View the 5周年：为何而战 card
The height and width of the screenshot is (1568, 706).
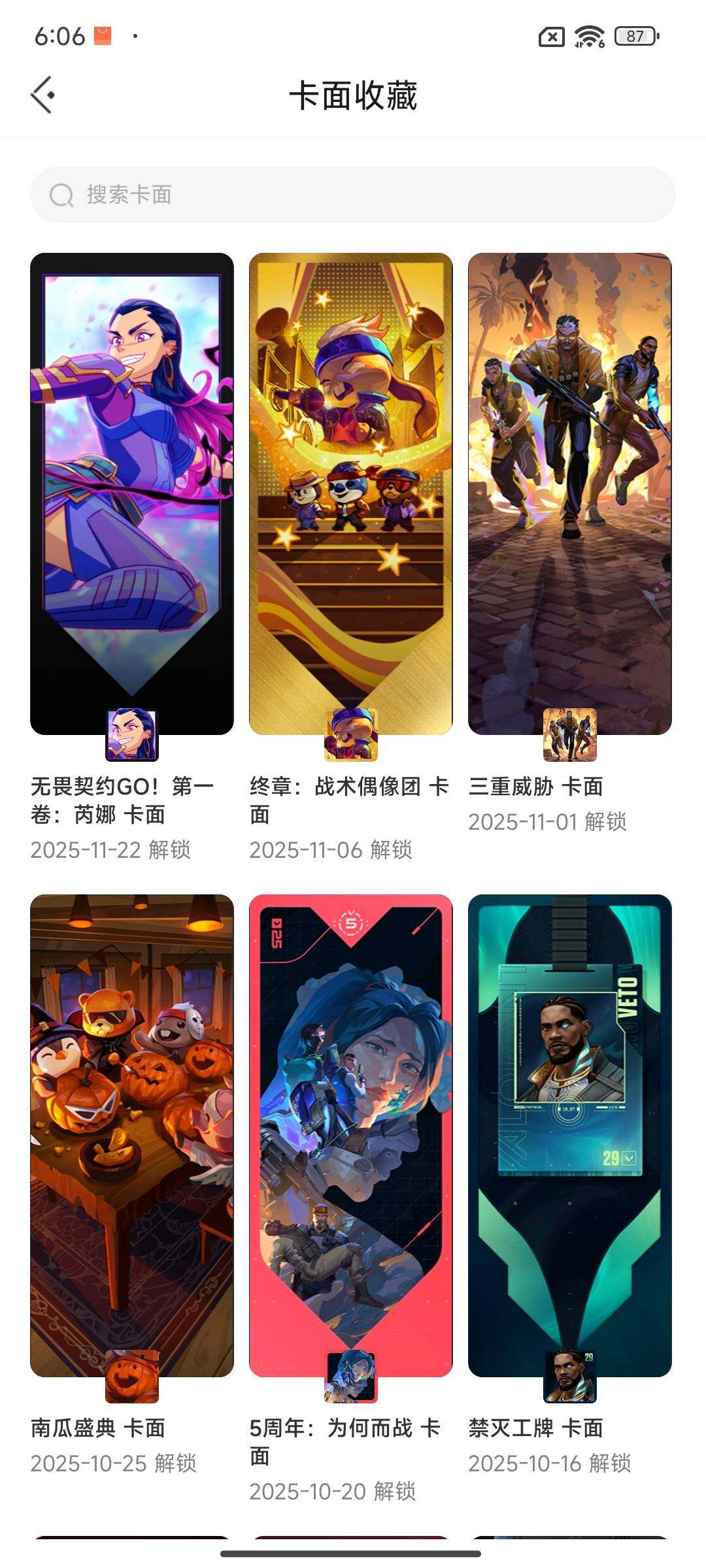tap(350, 1135)
